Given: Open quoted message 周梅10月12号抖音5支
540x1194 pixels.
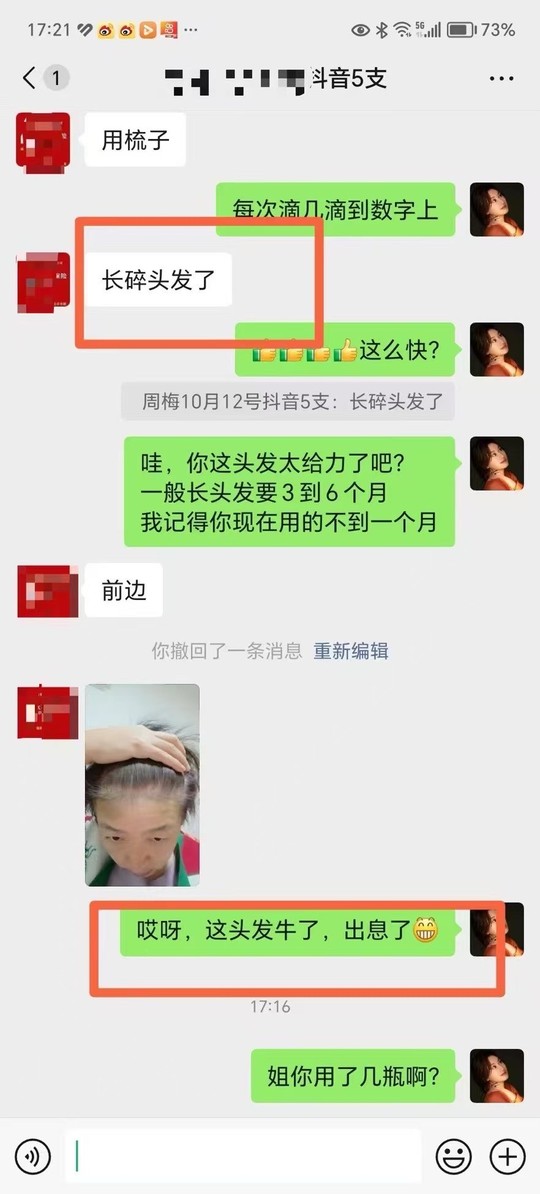Looking at the screenshot, I should 288,401.
